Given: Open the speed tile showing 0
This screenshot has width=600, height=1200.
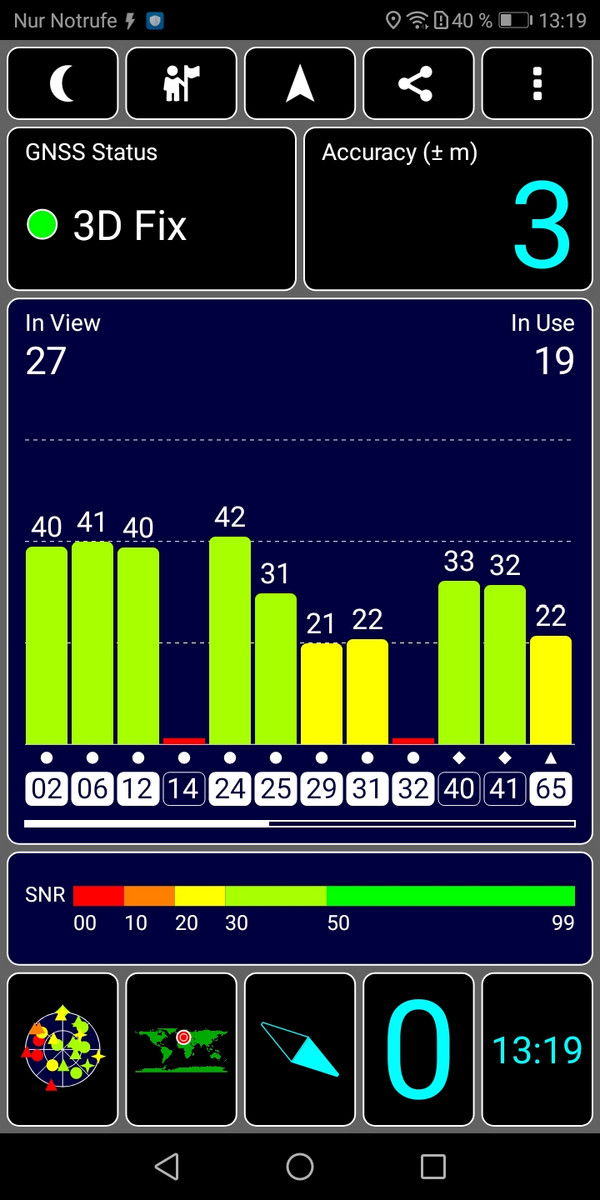Looking at the screenshot, I should point(418,1049).
